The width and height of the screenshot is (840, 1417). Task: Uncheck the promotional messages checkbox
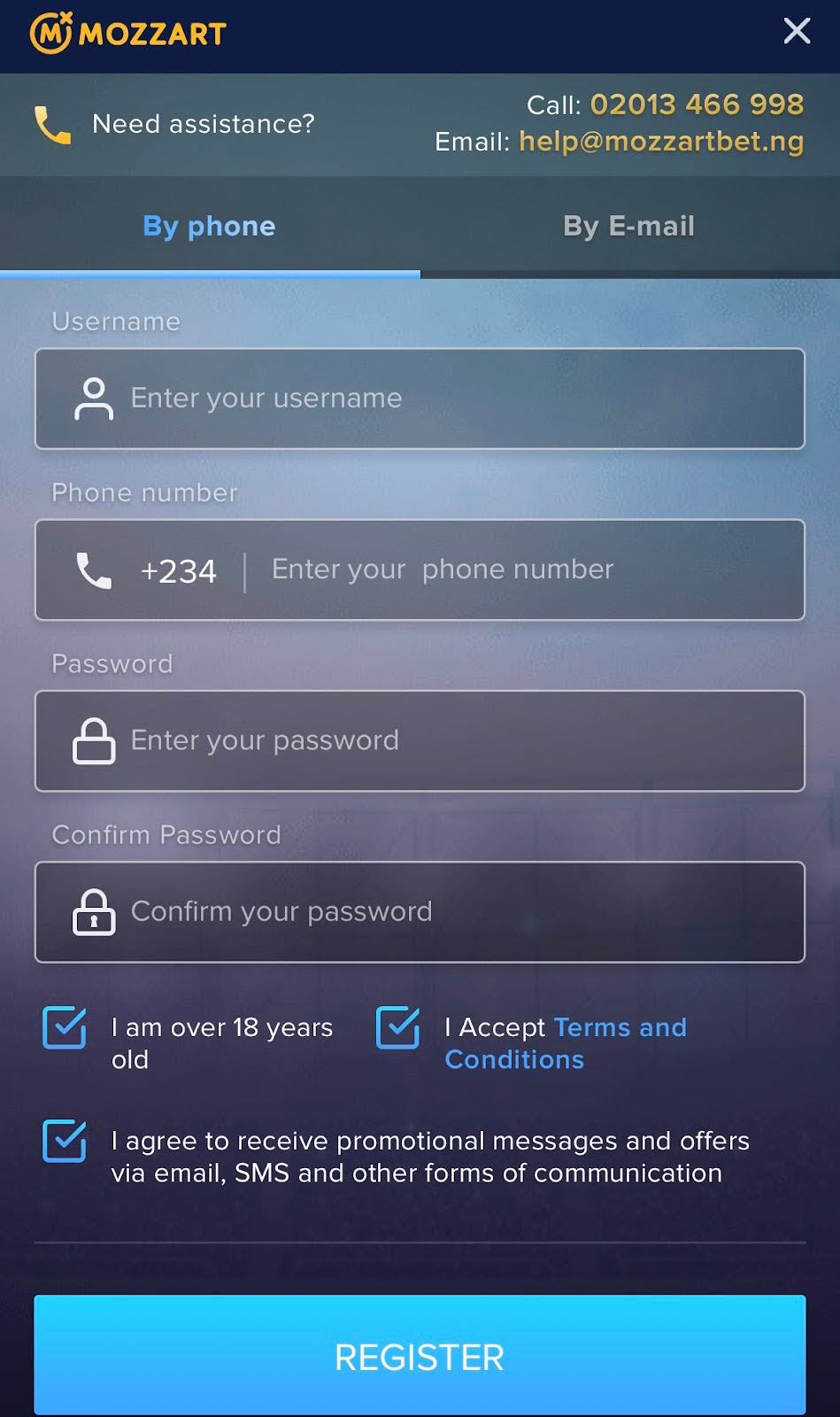tap(65, 1141)
